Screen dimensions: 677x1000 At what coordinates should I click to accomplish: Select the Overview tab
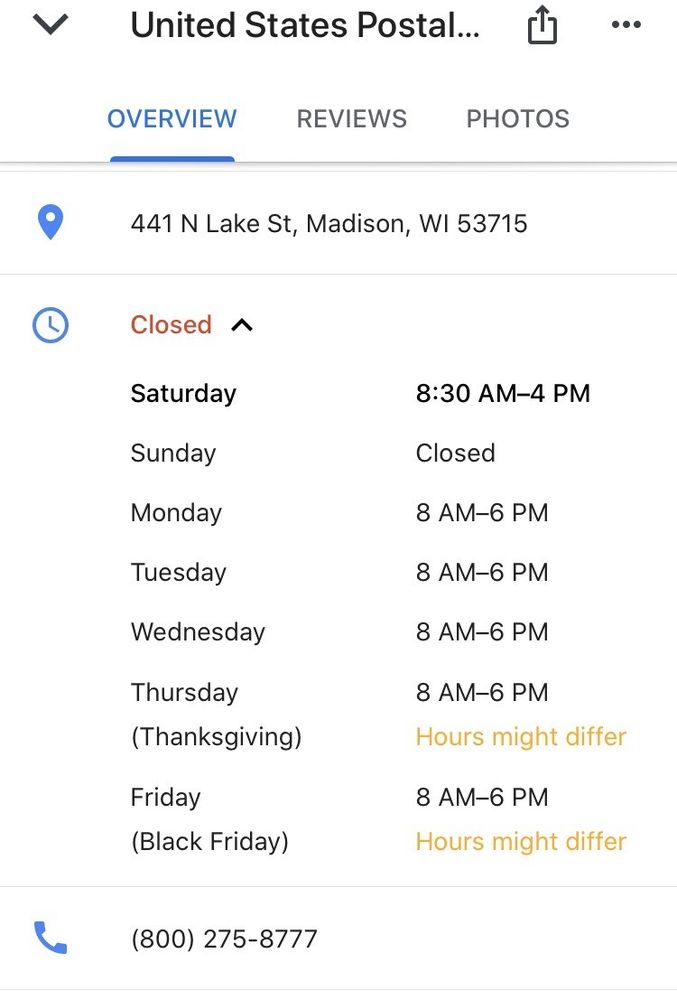pos(172,119)
